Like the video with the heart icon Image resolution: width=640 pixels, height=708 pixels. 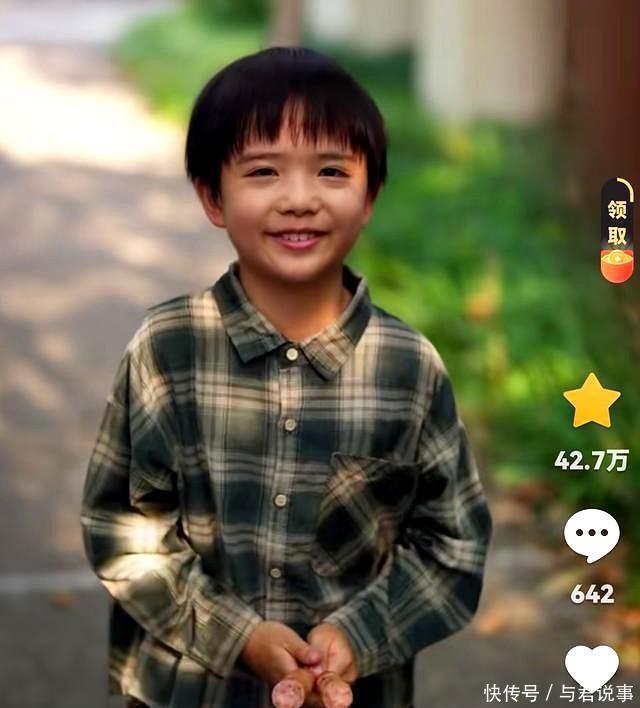(592, 665)
